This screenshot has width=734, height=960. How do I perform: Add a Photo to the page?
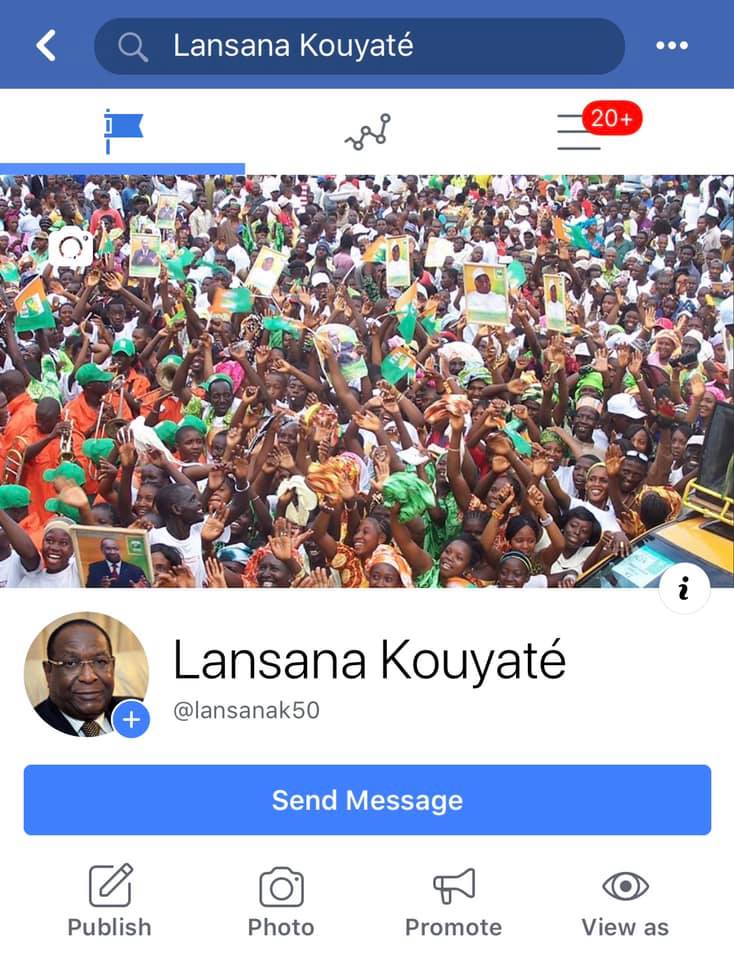tap(281, 901)
